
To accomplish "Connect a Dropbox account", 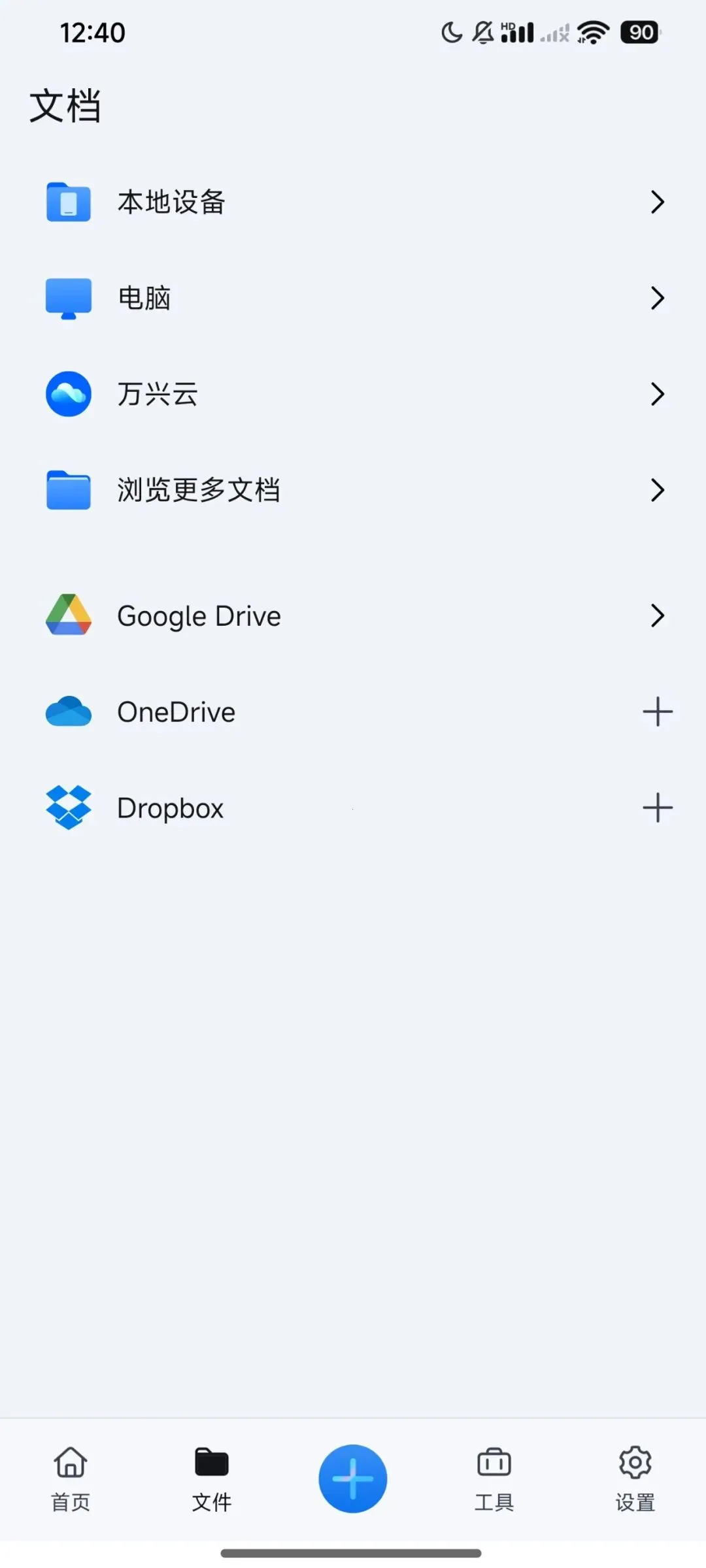I will coord(657,808).
